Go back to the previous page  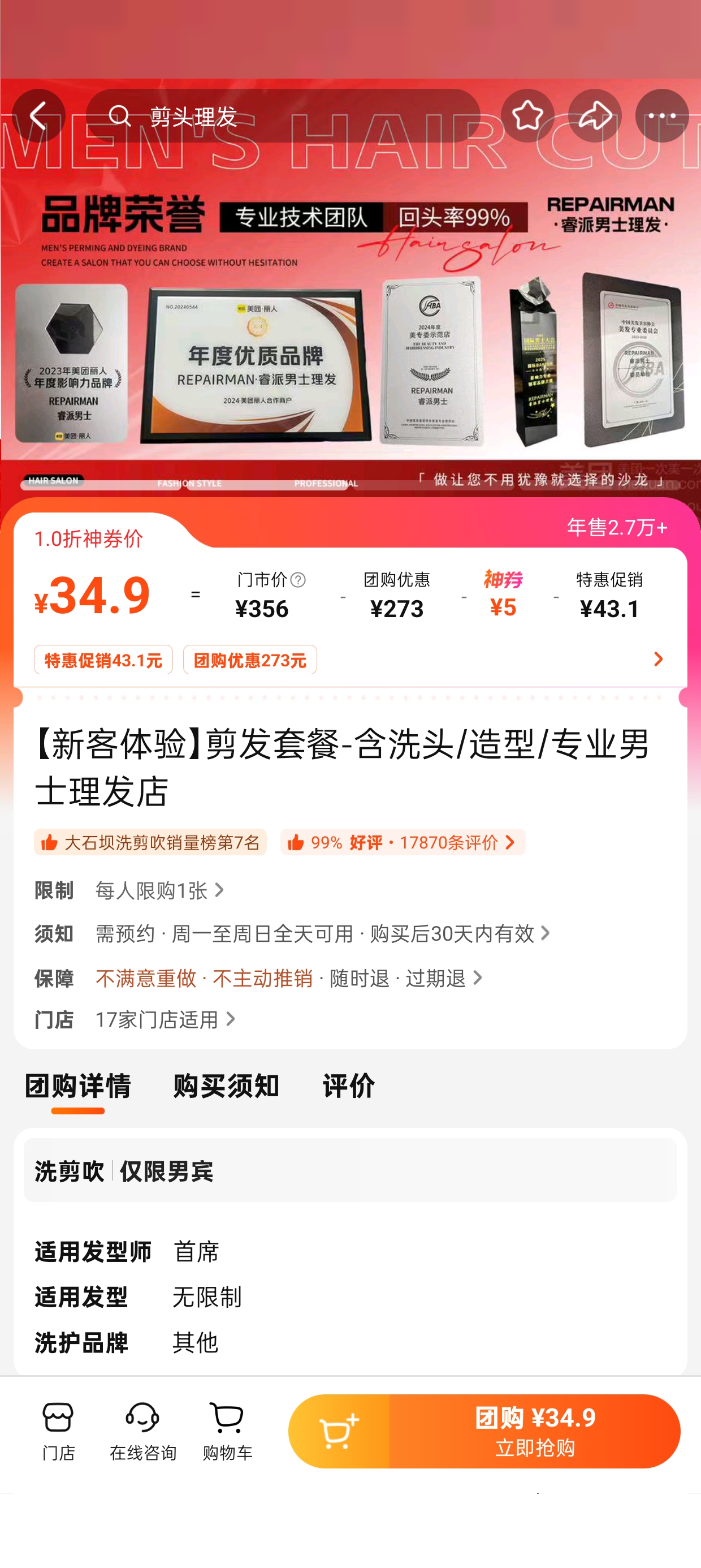[x=38, y=115]
